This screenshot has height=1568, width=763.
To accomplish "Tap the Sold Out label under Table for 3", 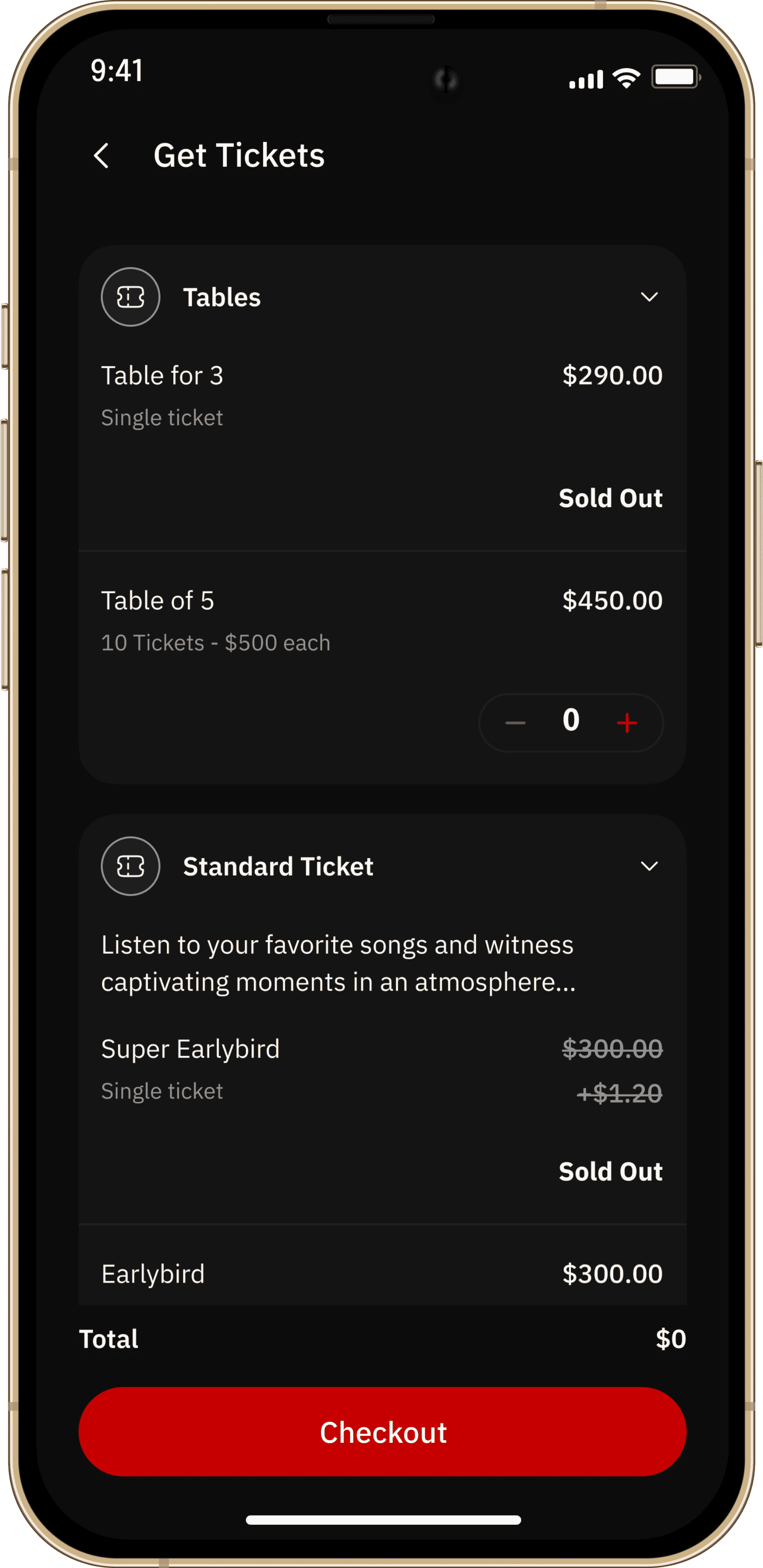I will (x=610, y=498).
